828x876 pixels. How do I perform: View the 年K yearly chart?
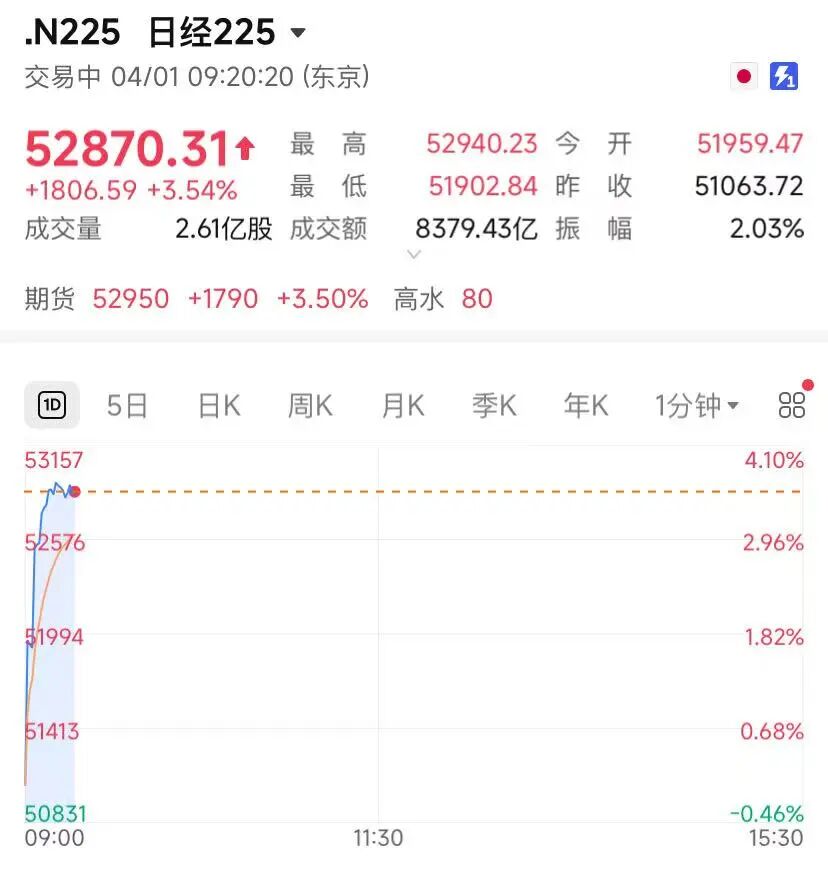click(586, 405)
